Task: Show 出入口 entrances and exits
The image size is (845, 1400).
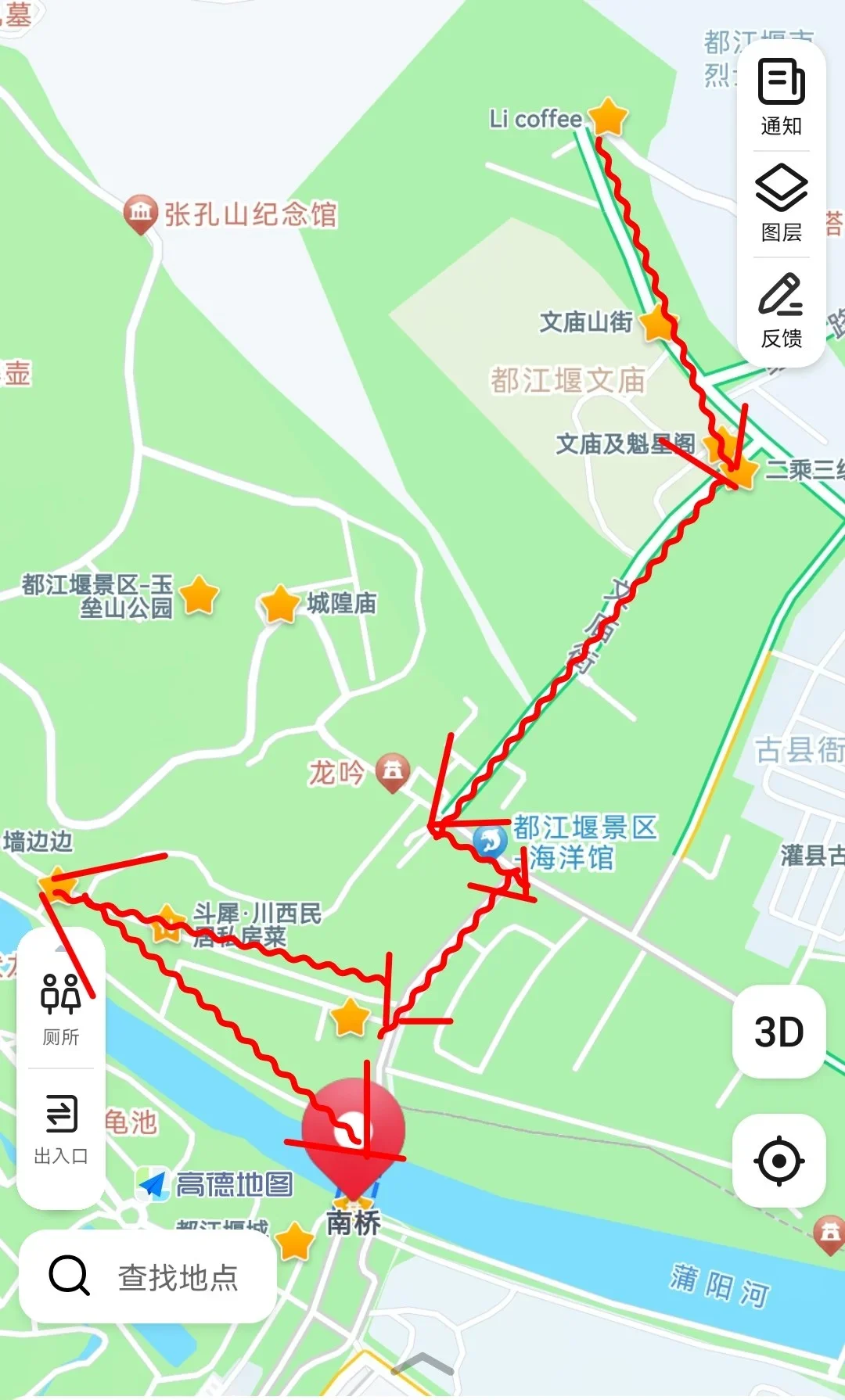Action: pyautogui.click(x=61, y=1129)
